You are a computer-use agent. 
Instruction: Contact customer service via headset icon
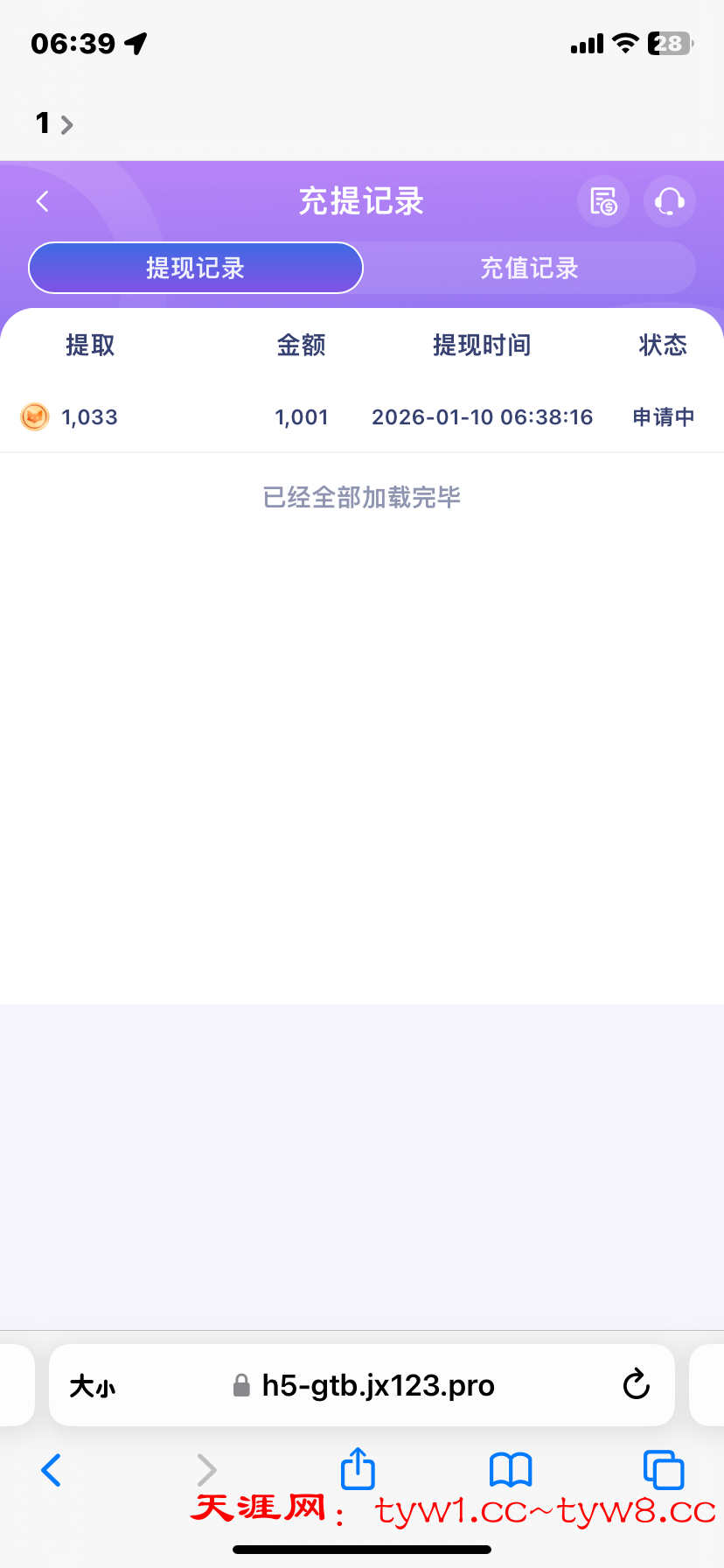670,202
